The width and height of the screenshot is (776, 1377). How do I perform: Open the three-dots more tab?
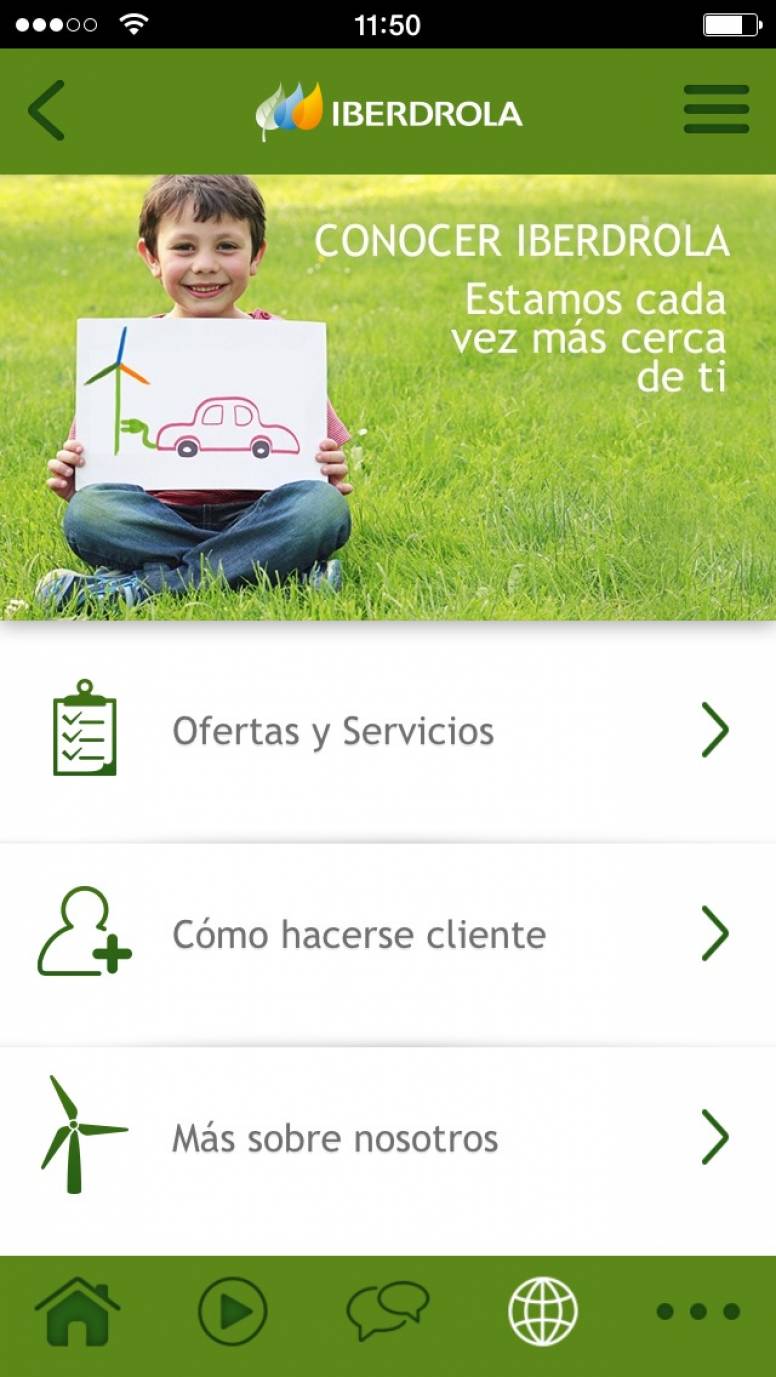[x=698, y=1311]
